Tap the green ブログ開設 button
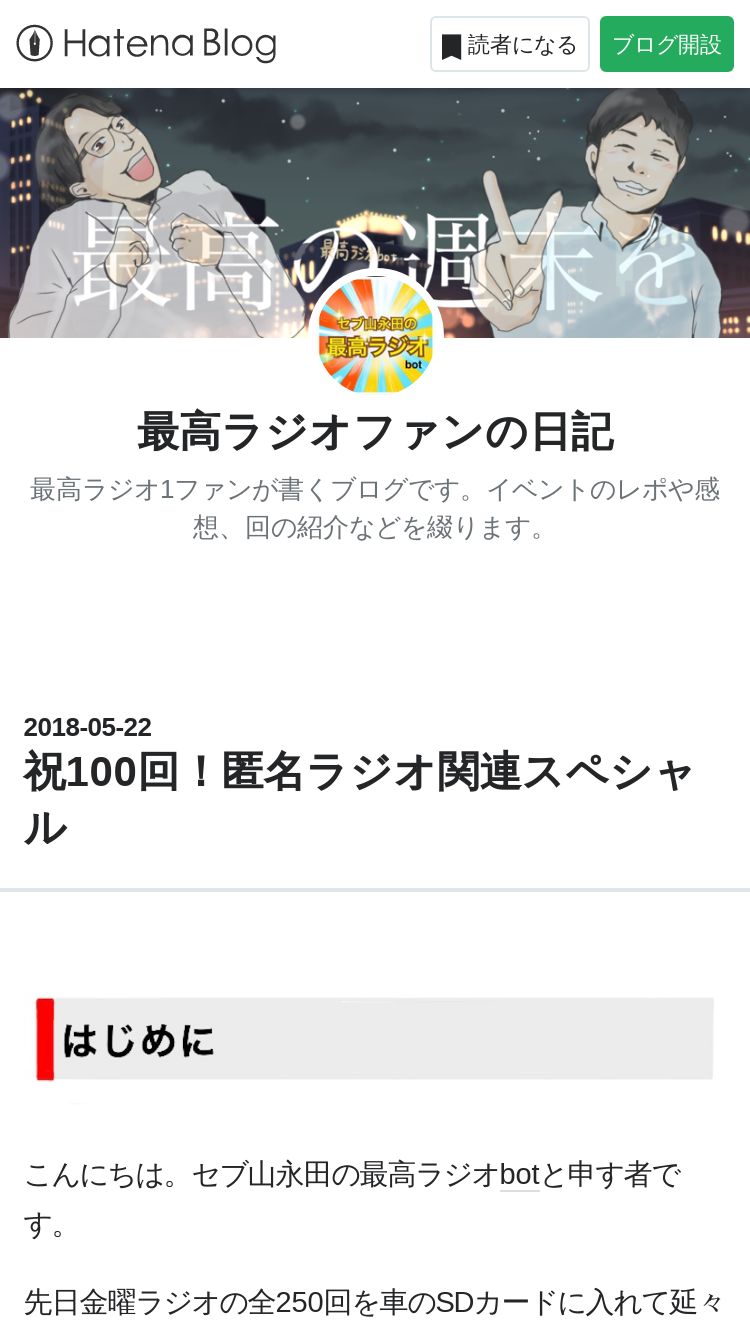The image size is (750, 1334). 667,44
